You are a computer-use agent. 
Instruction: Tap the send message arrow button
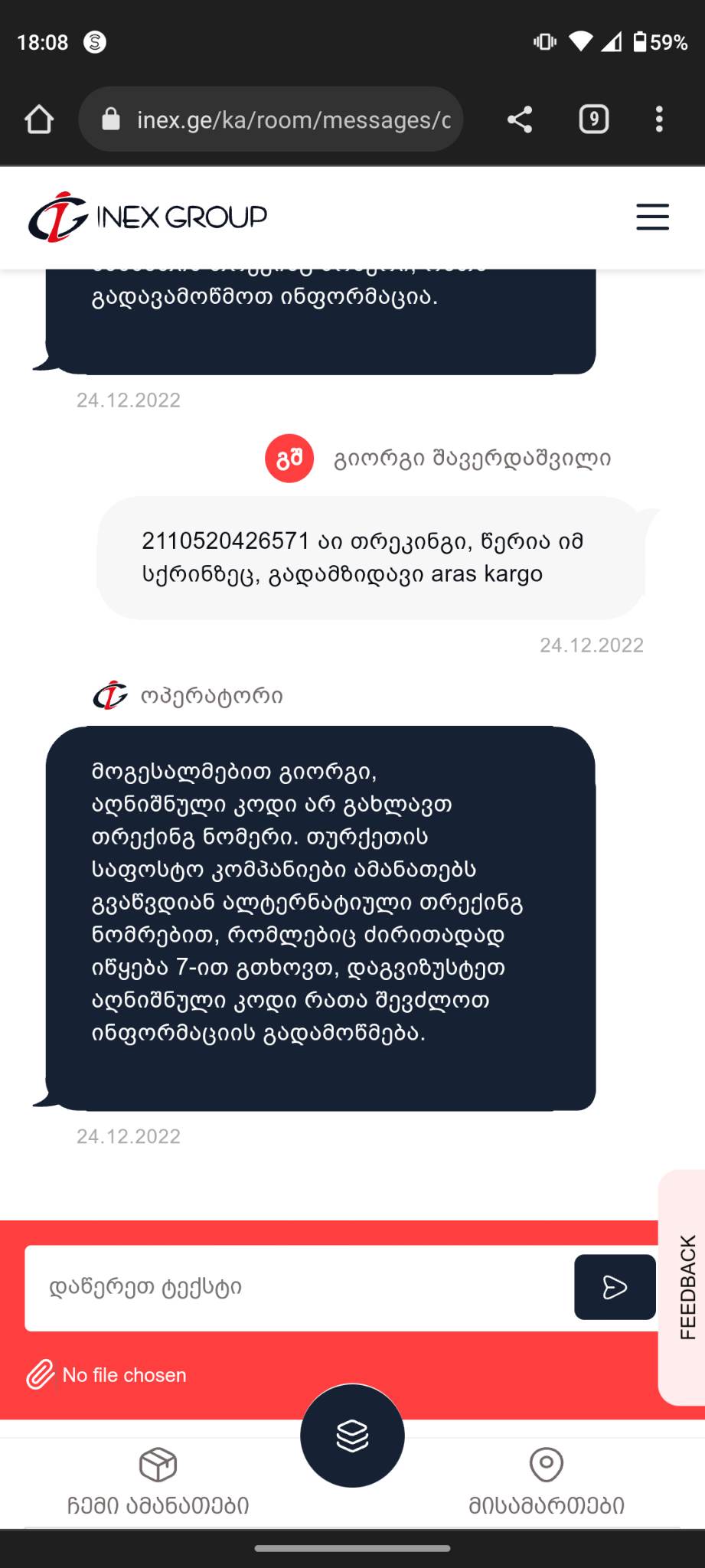coord(615,1287)
